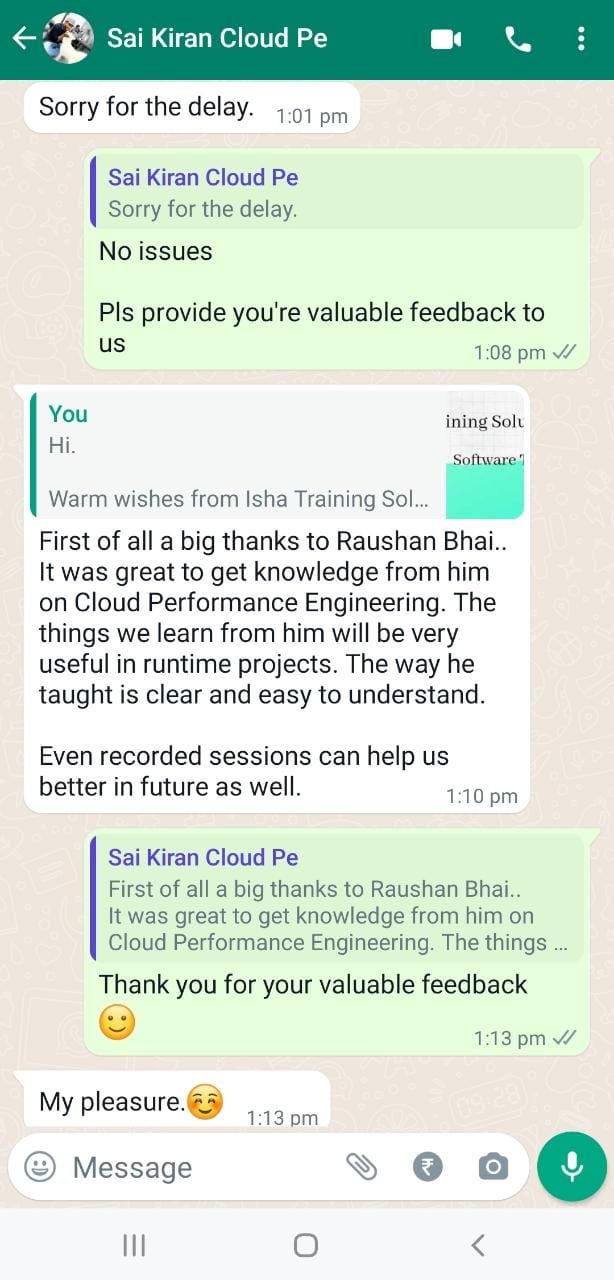
Task: Tap the Message input field
Action: click(200, 1166)
